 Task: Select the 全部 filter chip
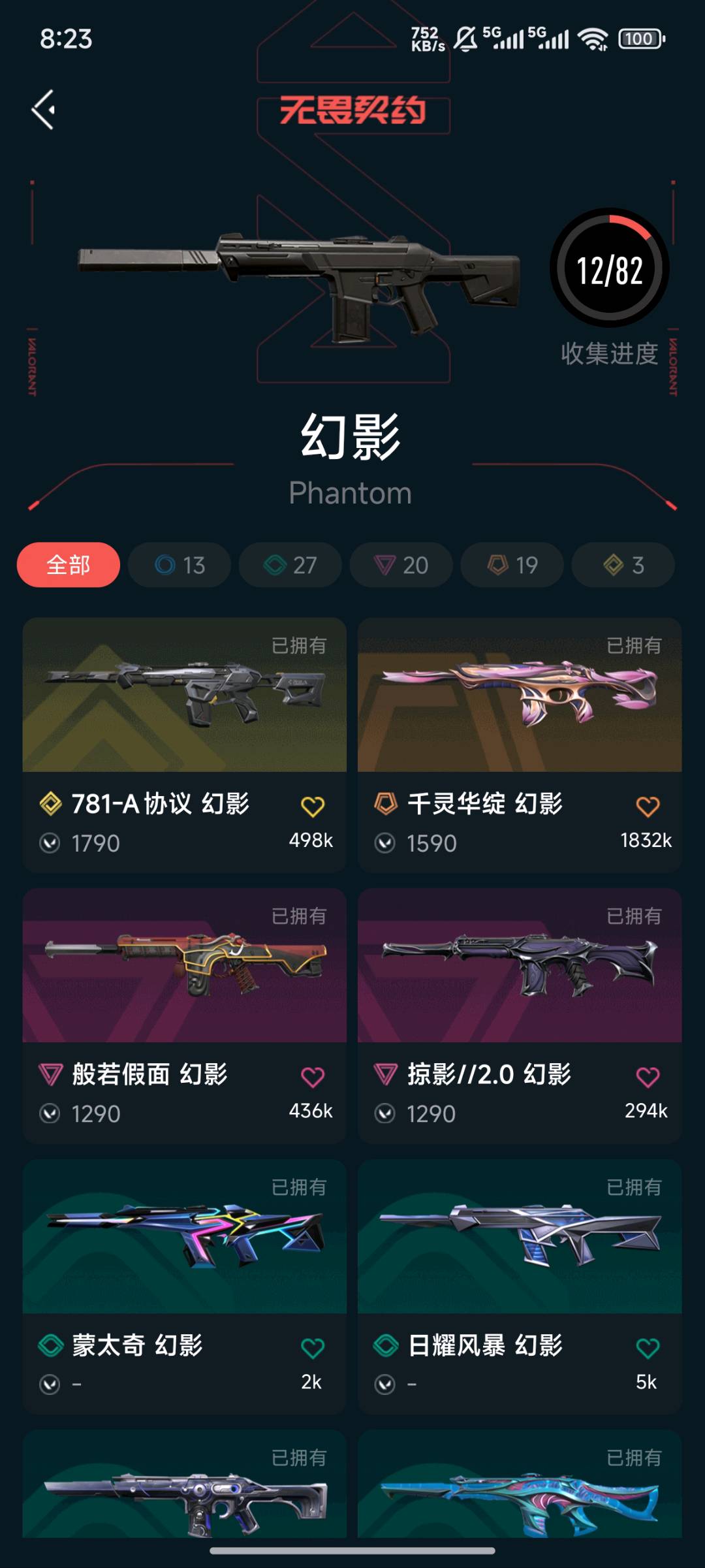click(x=69, y=565)
